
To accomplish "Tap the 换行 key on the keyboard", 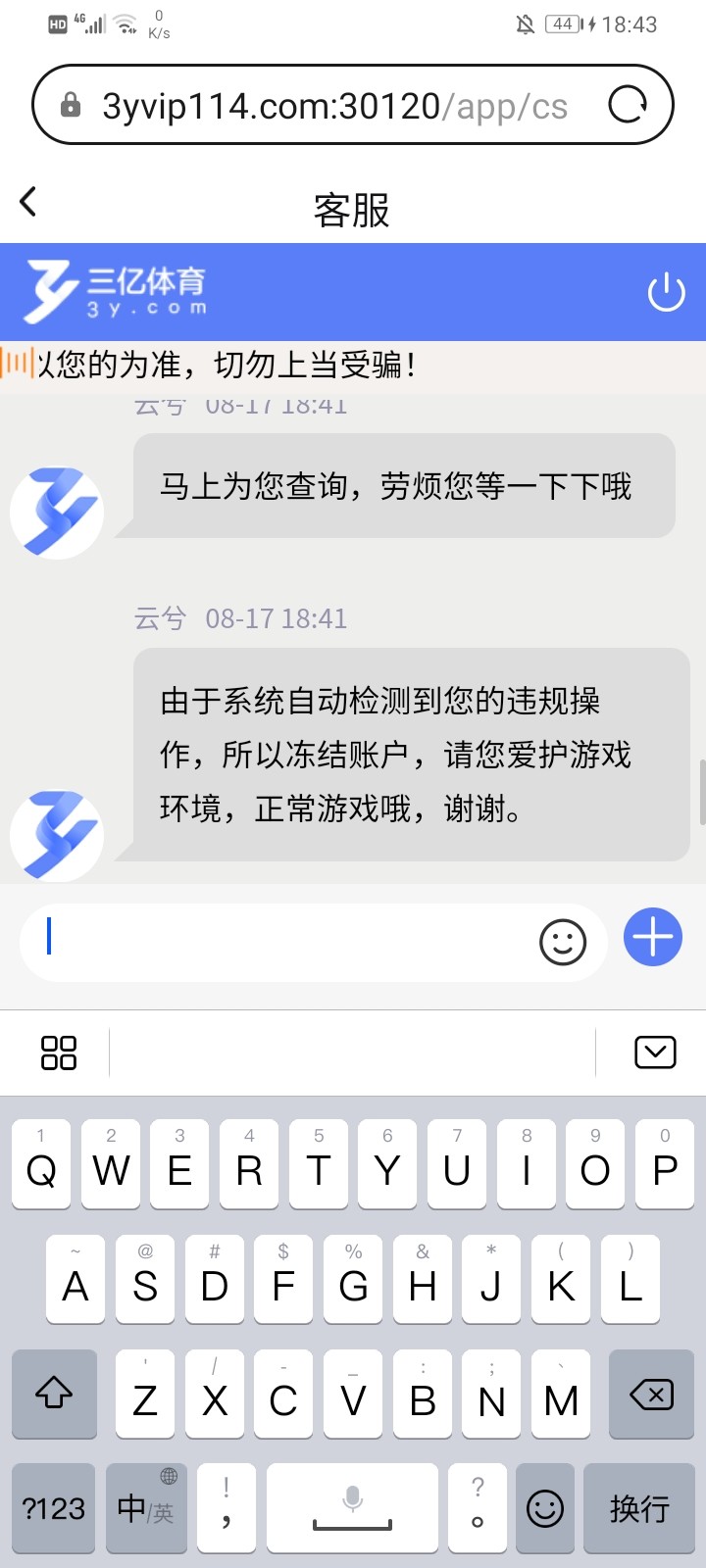I will [639, 1508].
